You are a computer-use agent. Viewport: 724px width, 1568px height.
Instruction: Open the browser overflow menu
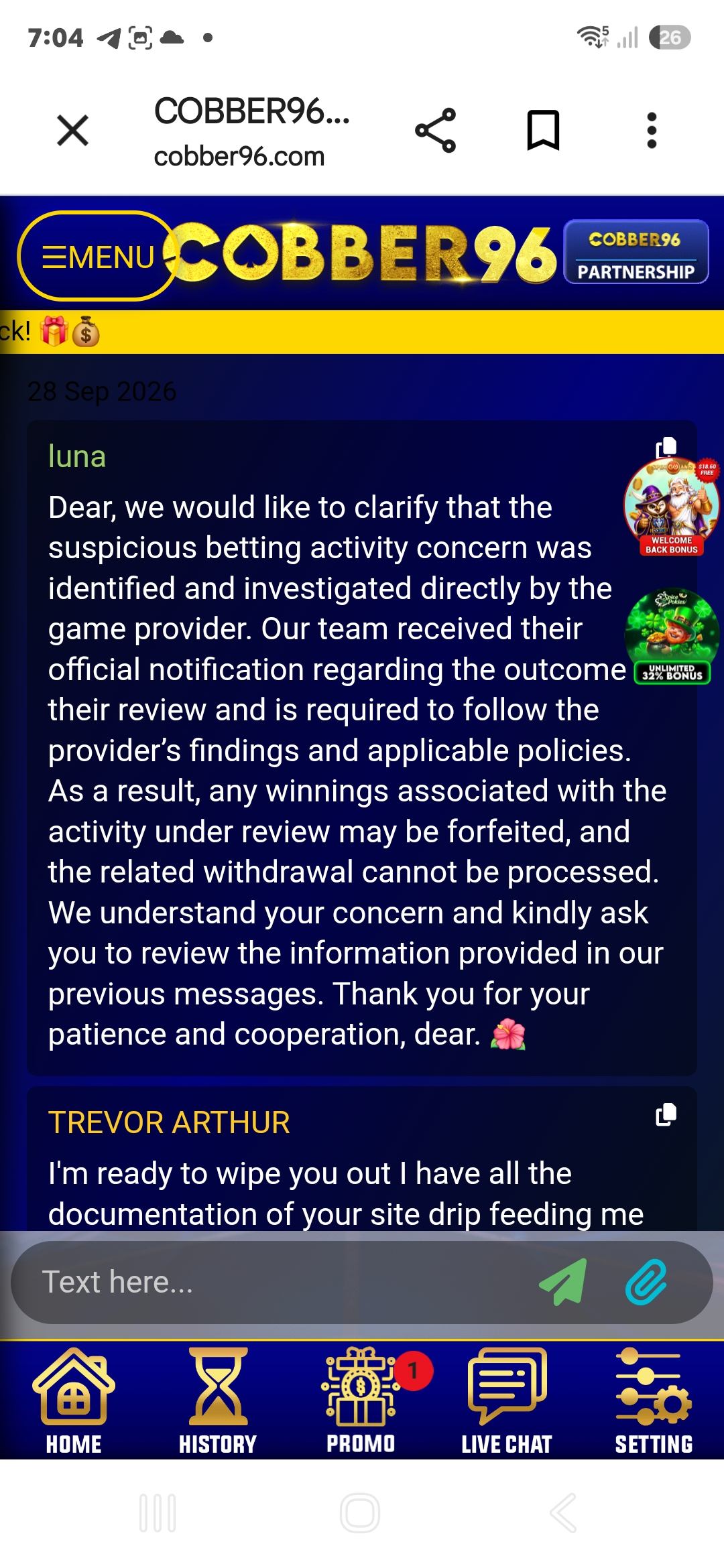tap(652, 130)
